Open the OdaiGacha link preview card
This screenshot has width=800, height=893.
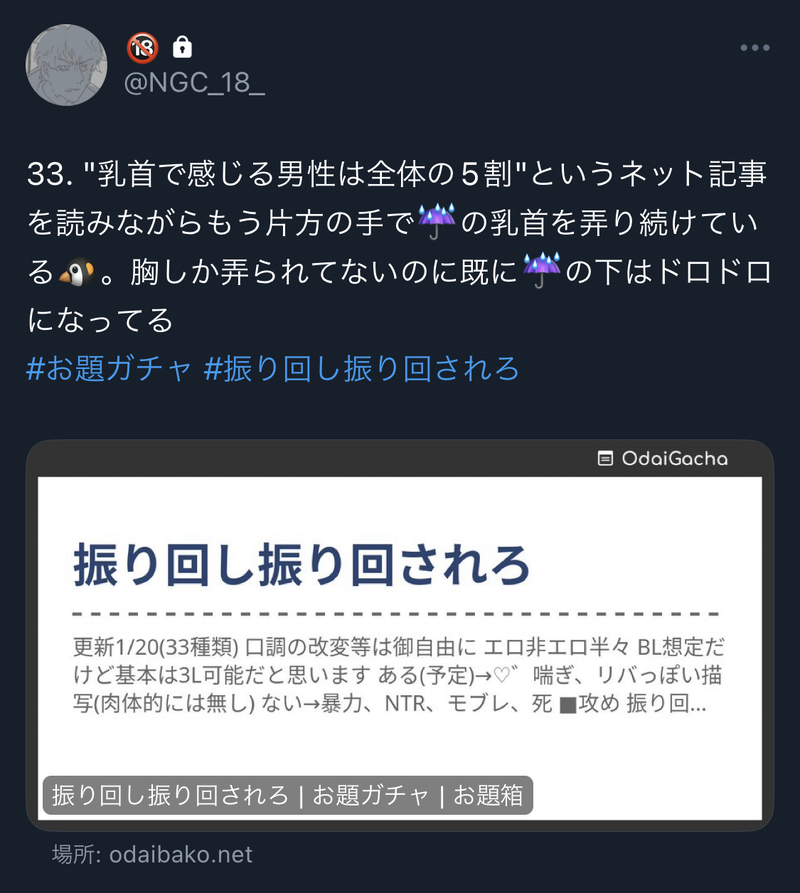tap(400, 640)
